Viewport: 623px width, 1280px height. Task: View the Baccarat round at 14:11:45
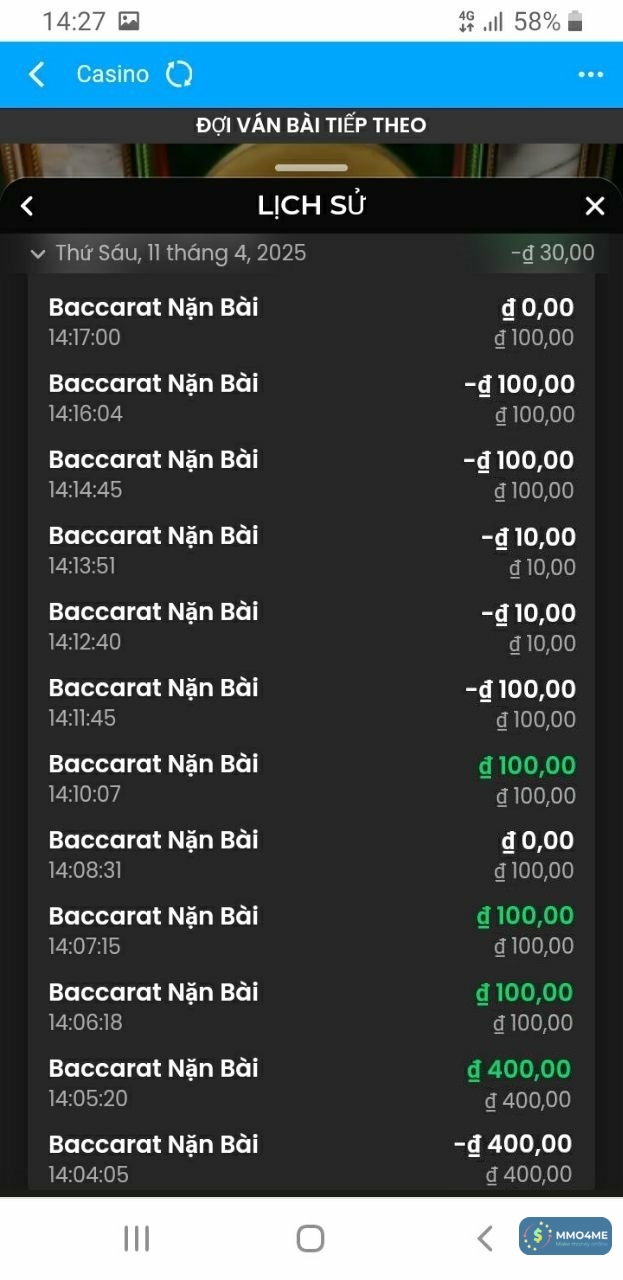[x=311, y=702]
